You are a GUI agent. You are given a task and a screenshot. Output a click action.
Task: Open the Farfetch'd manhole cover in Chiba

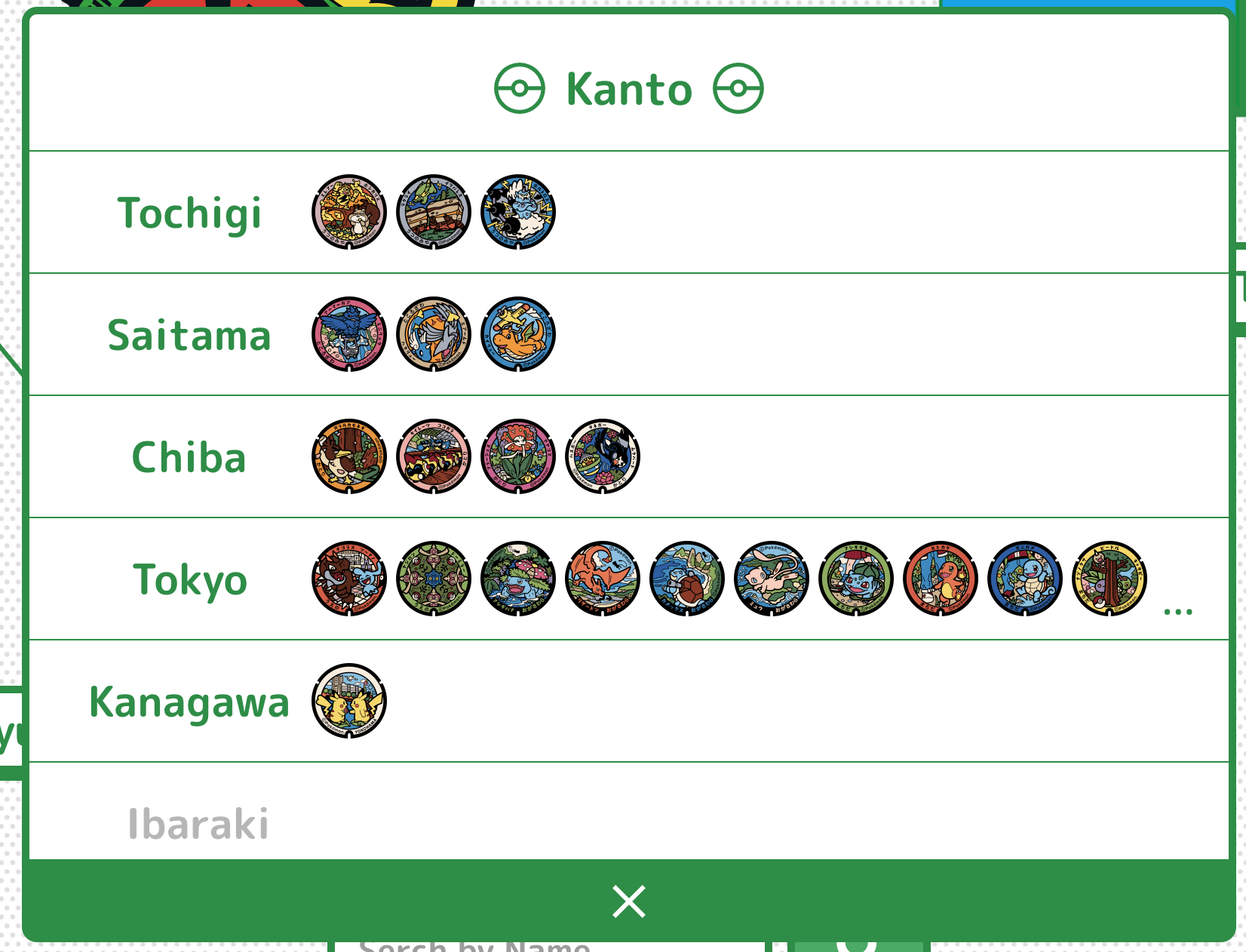[x=349, y=456]
